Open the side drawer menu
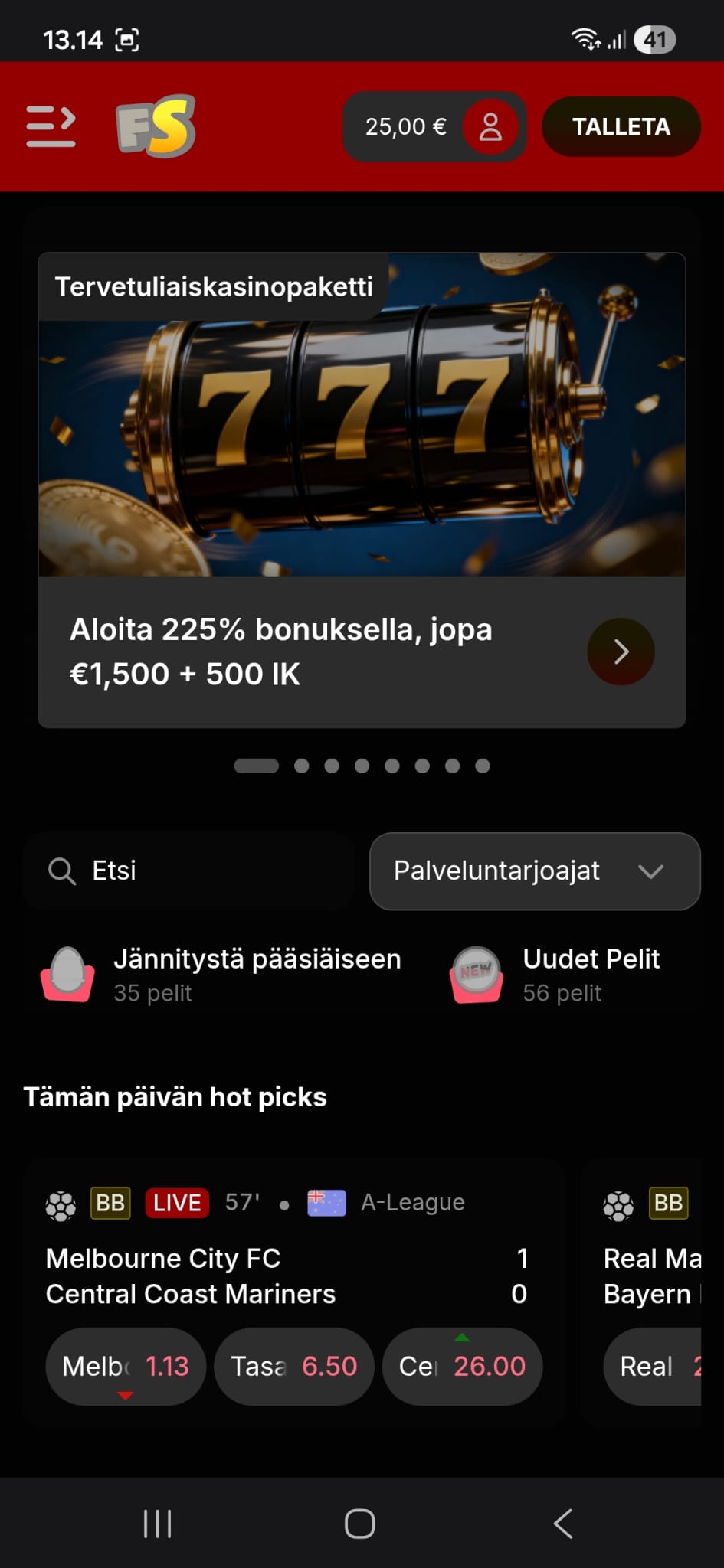The height and width of the screenshot is (1568, 724). pyautogui.click(x=51, y=126)
